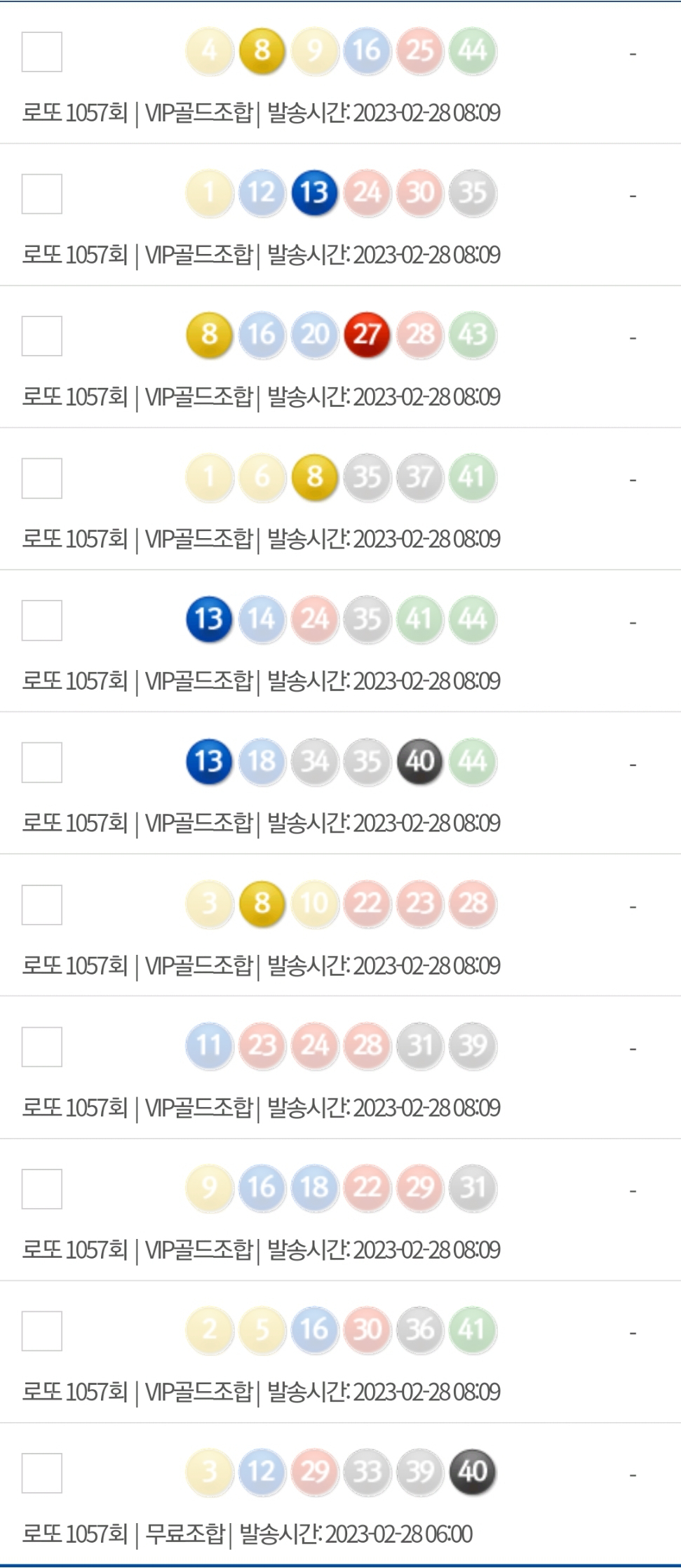681x1568 pixels.
Task: Mark the checkbox for 9 16 18 22 29 31
Action: pos(42,1189)
